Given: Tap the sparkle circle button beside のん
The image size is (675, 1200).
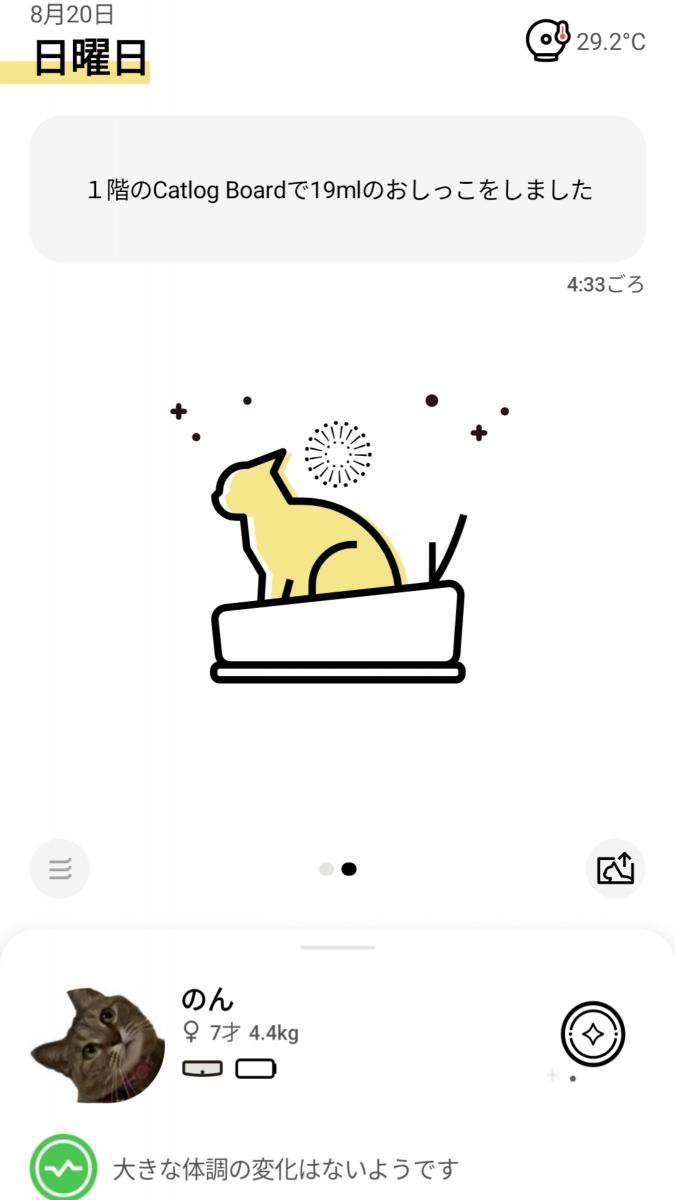Looking at the screenshot, I should coord(592,1034).
